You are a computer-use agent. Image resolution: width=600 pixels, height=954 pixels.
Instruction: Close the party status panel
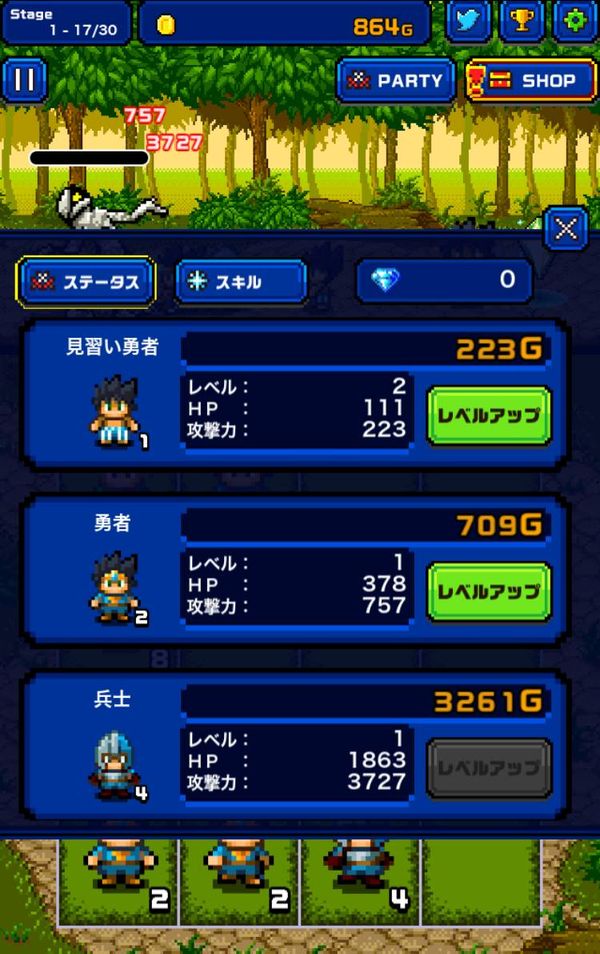pyautogui.click(x=566, y=229)
